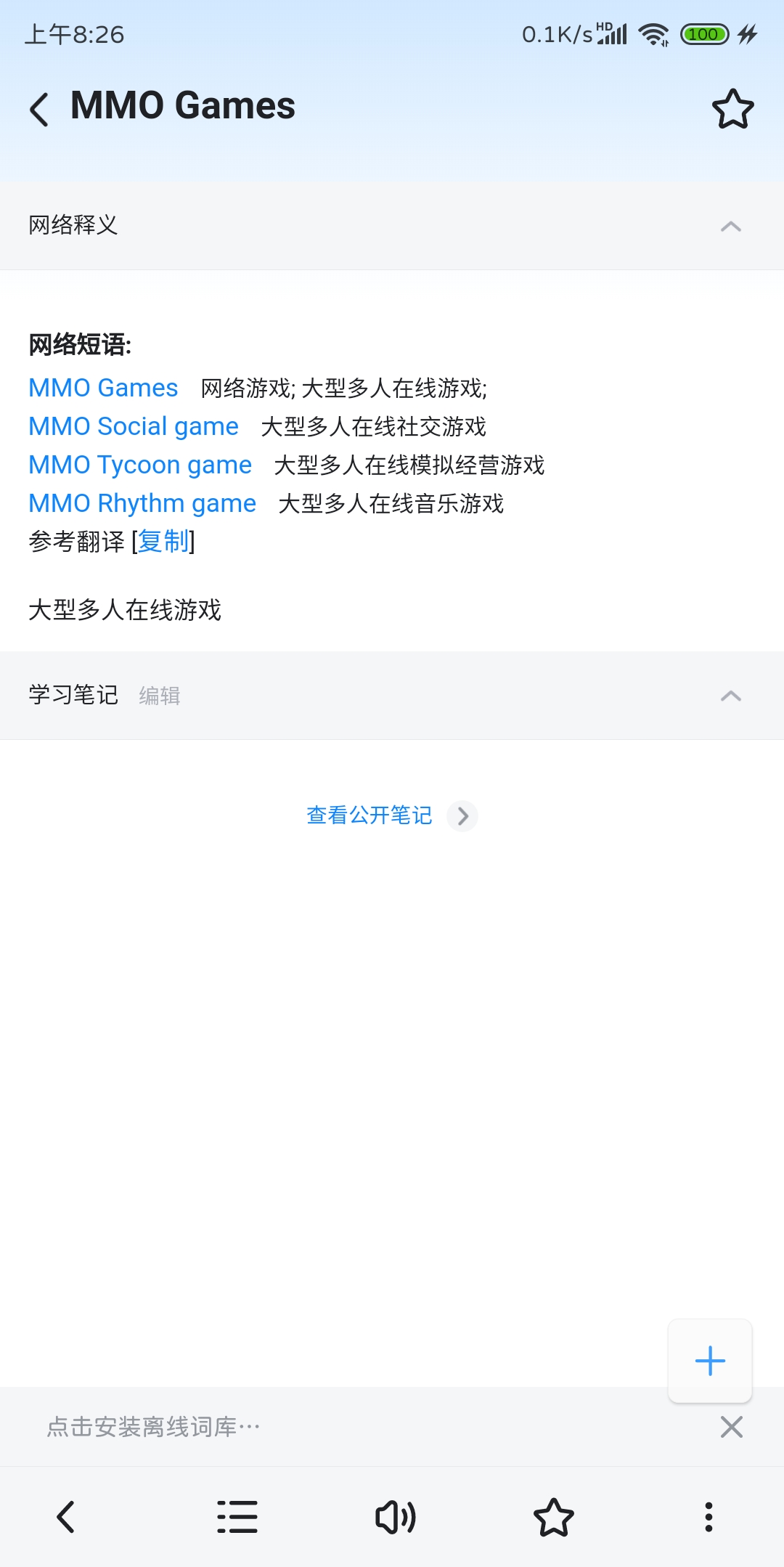Tap 查看公开笔记 link text

point(369,816)
